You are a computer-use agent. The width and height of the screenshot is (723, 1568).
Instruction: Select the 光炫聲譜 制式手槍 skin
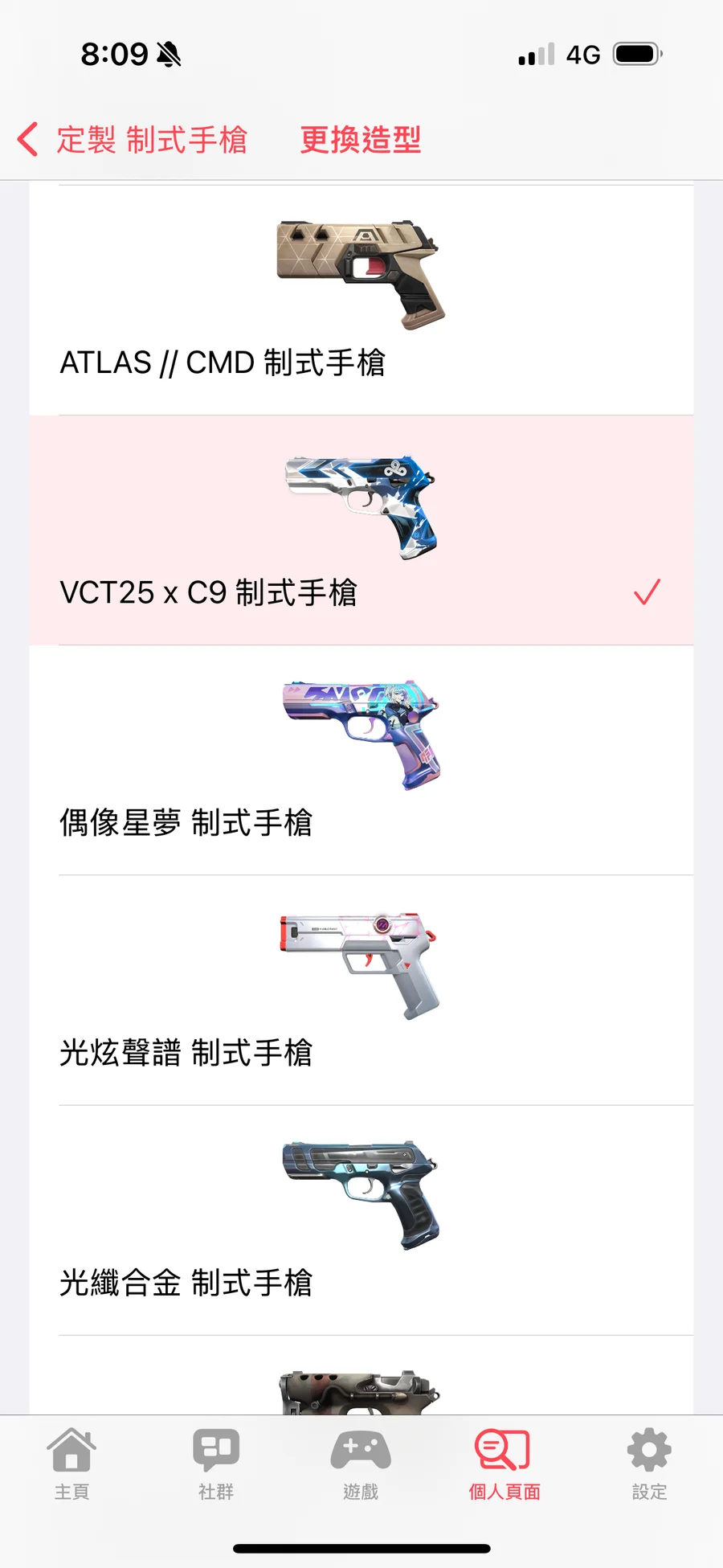click(361, 990)
